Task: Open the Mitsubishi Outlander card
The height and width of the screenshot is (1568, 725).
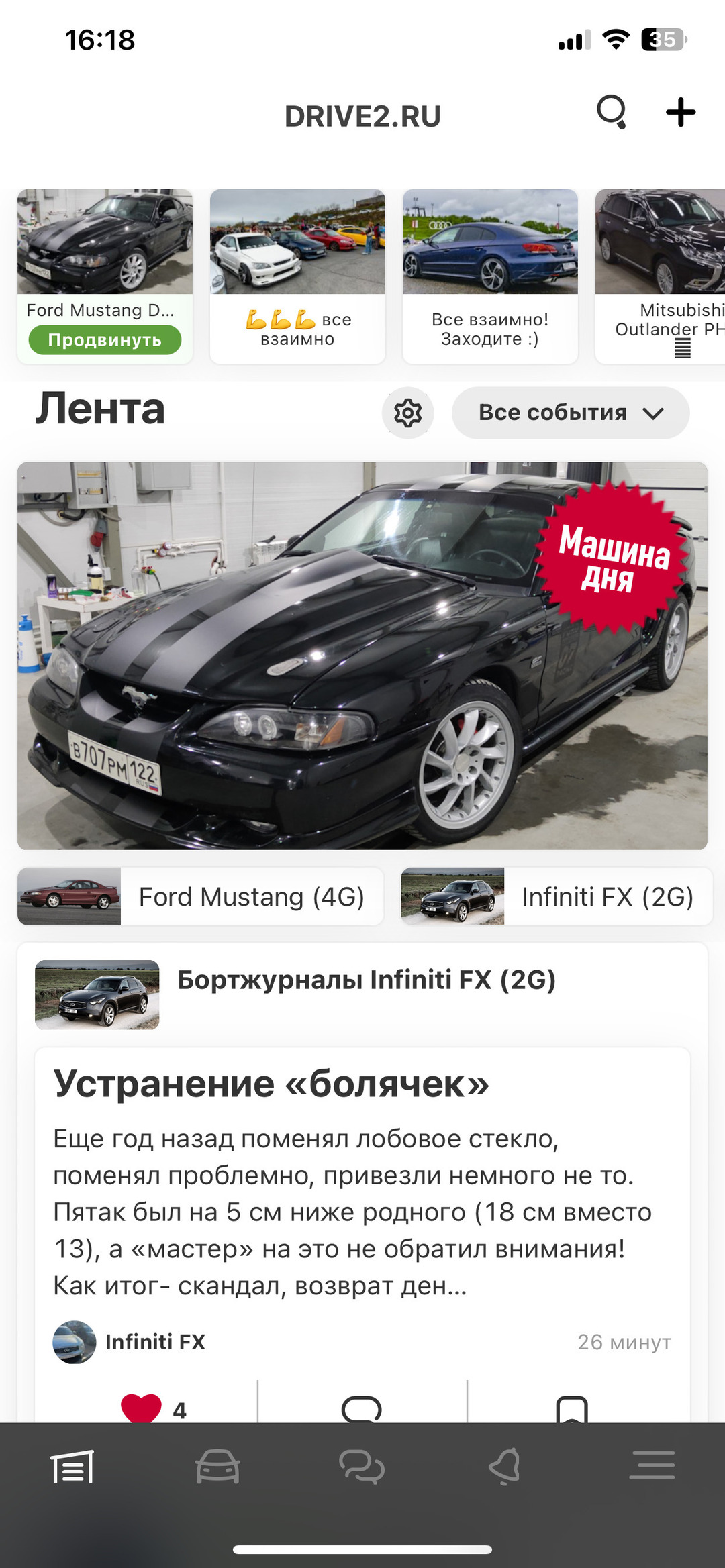Action: coord(661,276)
